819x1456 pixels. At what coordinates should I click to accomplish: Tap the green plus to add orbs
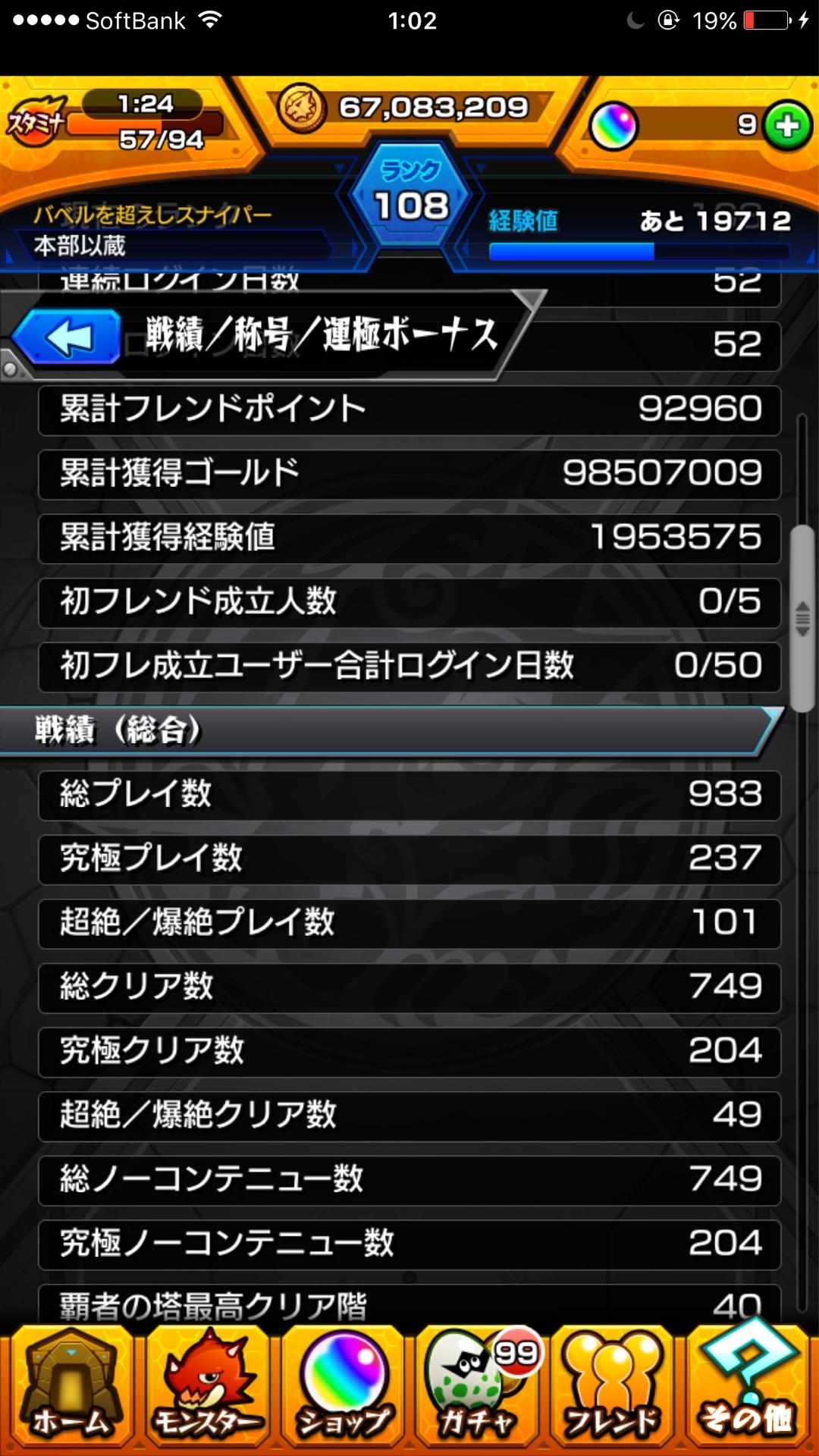coord(787,126)
